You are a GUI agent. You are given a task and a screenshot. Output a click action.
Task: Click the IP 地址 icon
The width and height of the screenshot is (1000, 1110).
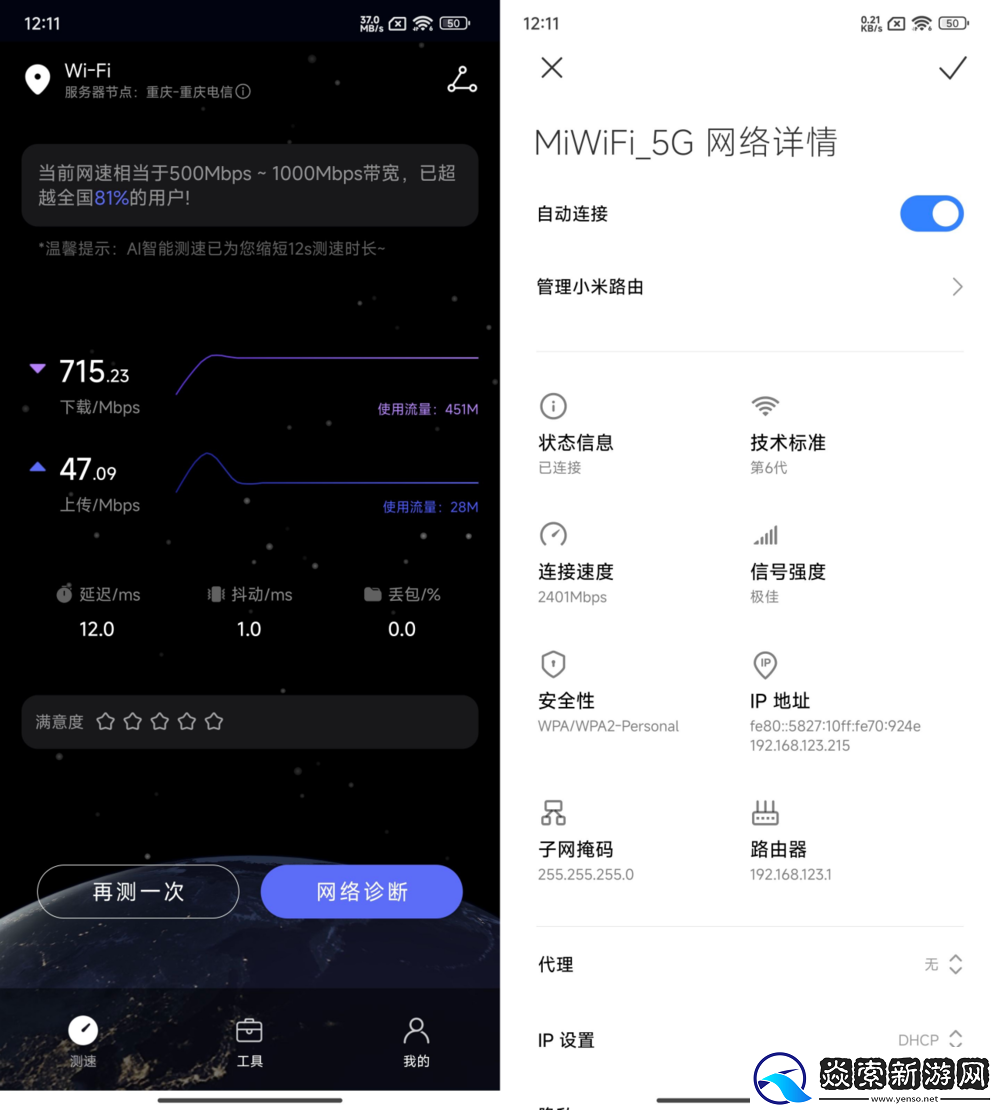pos(765,664)
